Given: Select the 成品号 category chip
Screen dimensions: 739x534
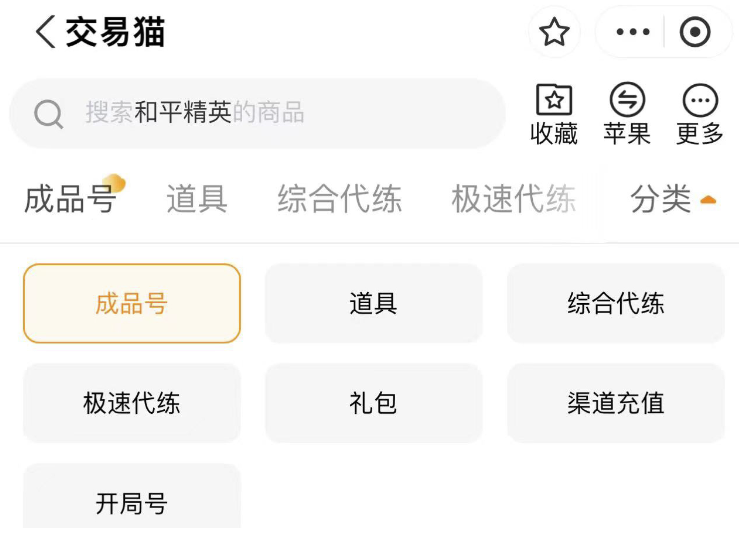Looking at the screenshot, I should pos(132,304).
